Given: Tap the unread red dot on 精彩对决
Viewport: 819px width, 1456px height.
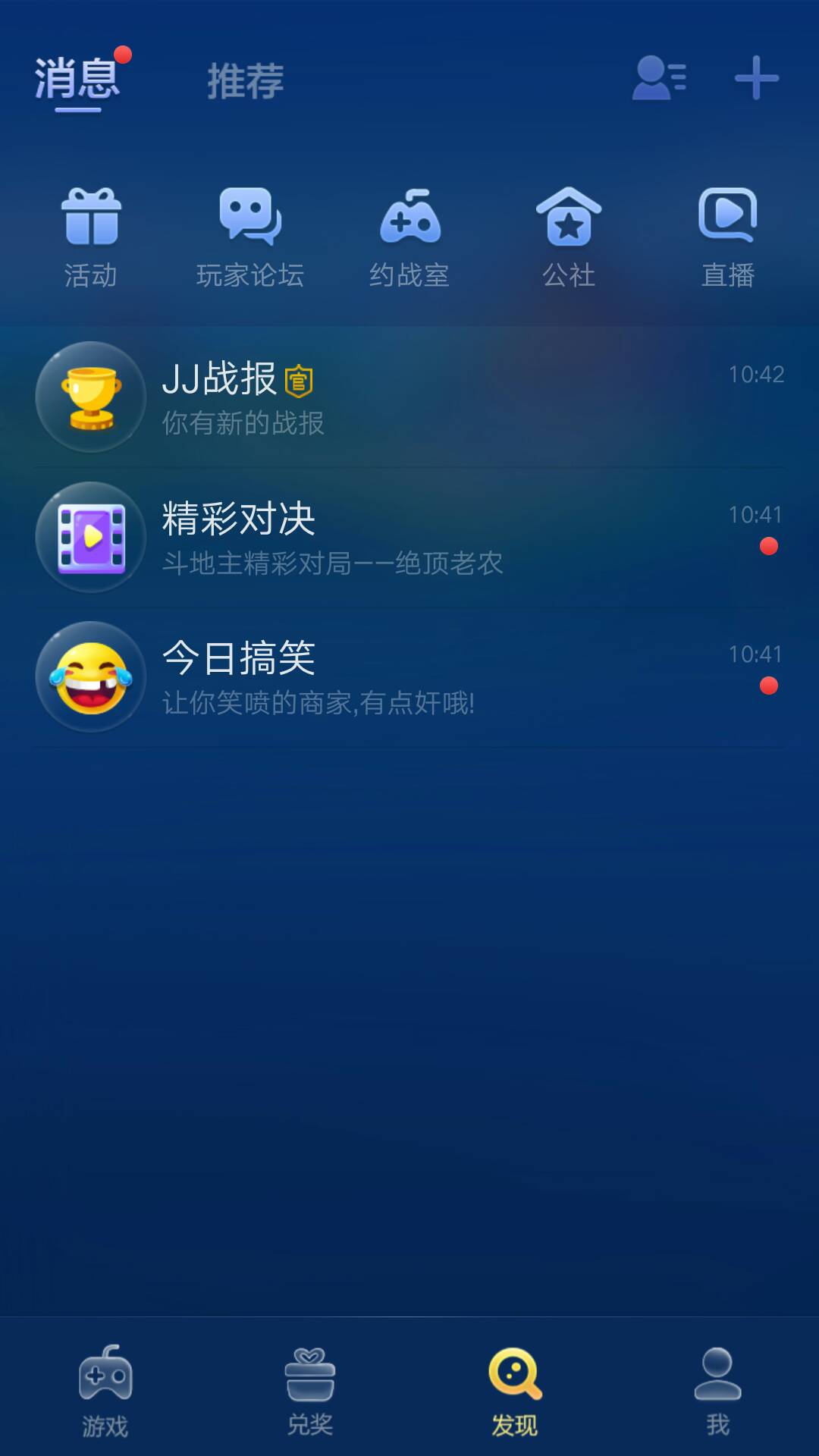Looking at the screenshot, I should tap(770, 545).
